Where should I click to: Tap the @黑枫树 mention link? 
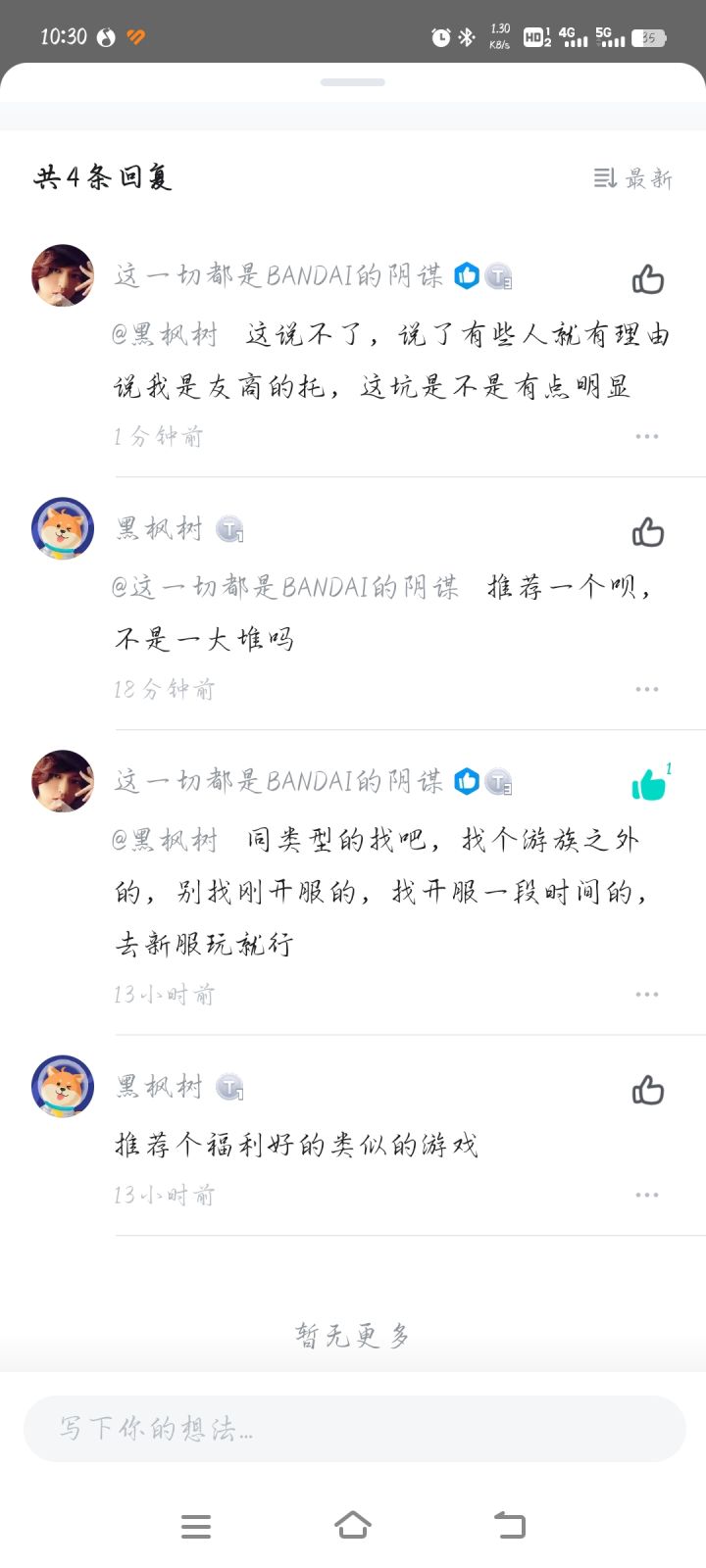(160, 333)
